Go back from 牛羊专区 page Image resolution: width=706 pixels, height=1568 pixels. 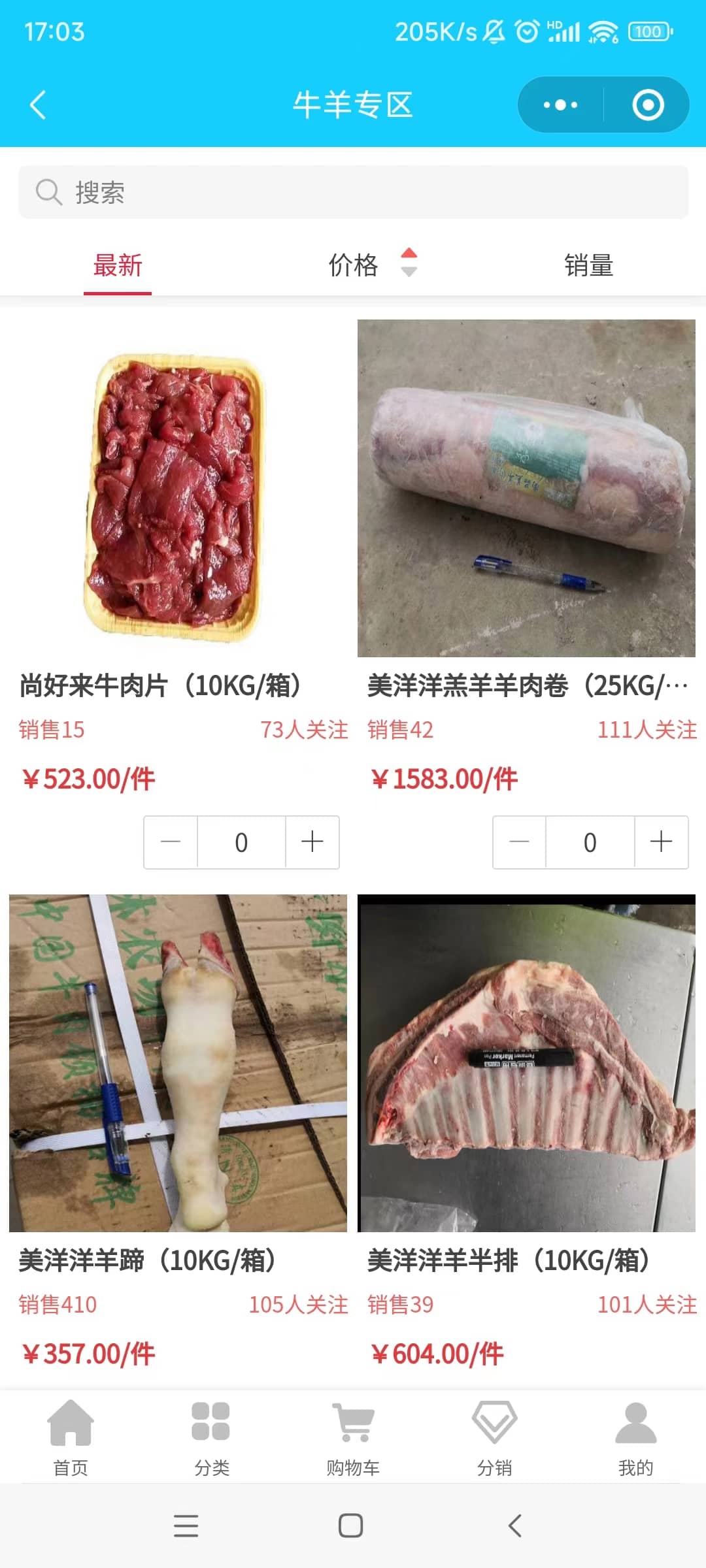click(x=38, y=105)
